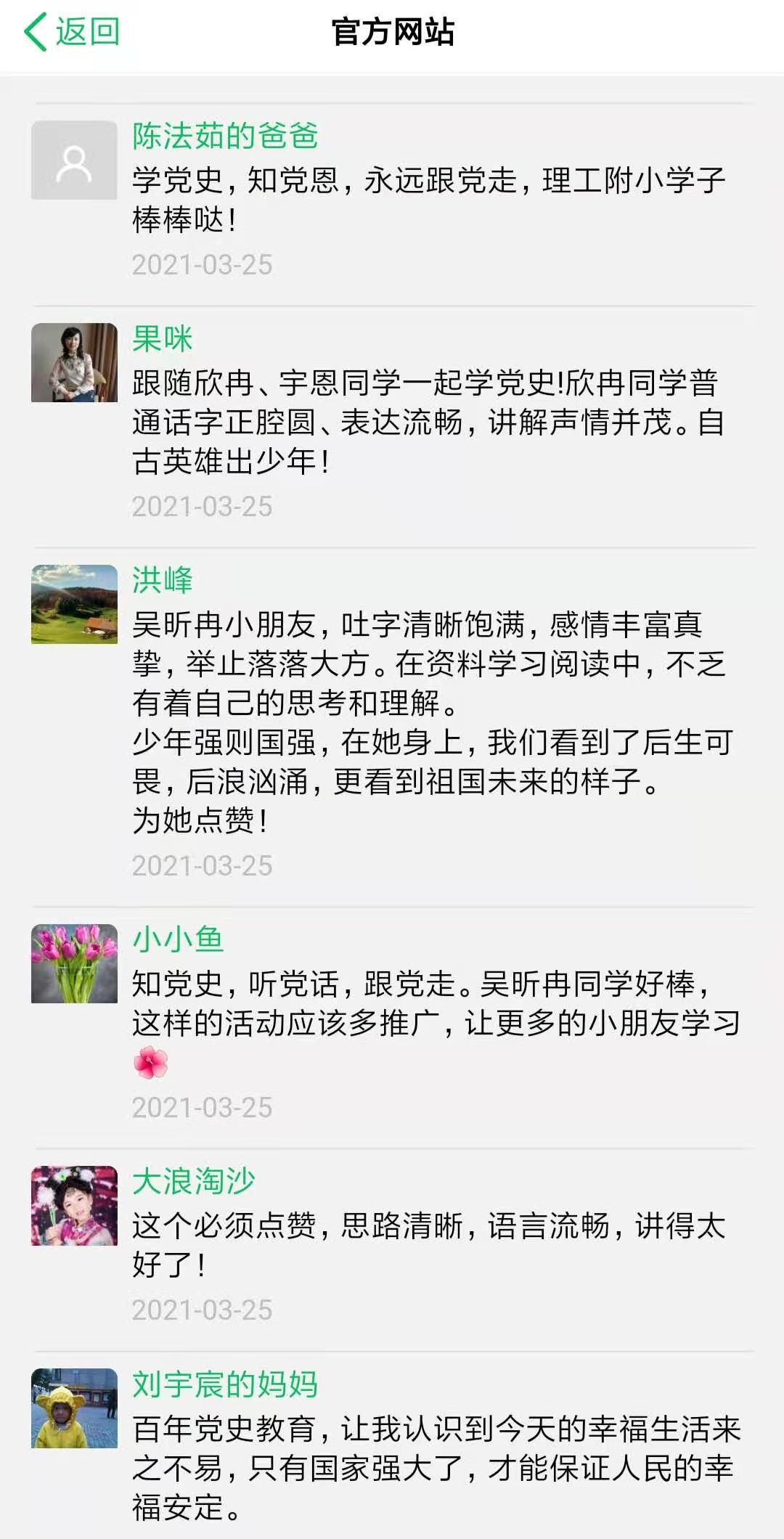Tap the 返回 back button
The width and height of the screenshot is (784, 1539).
tap(72, 32)
